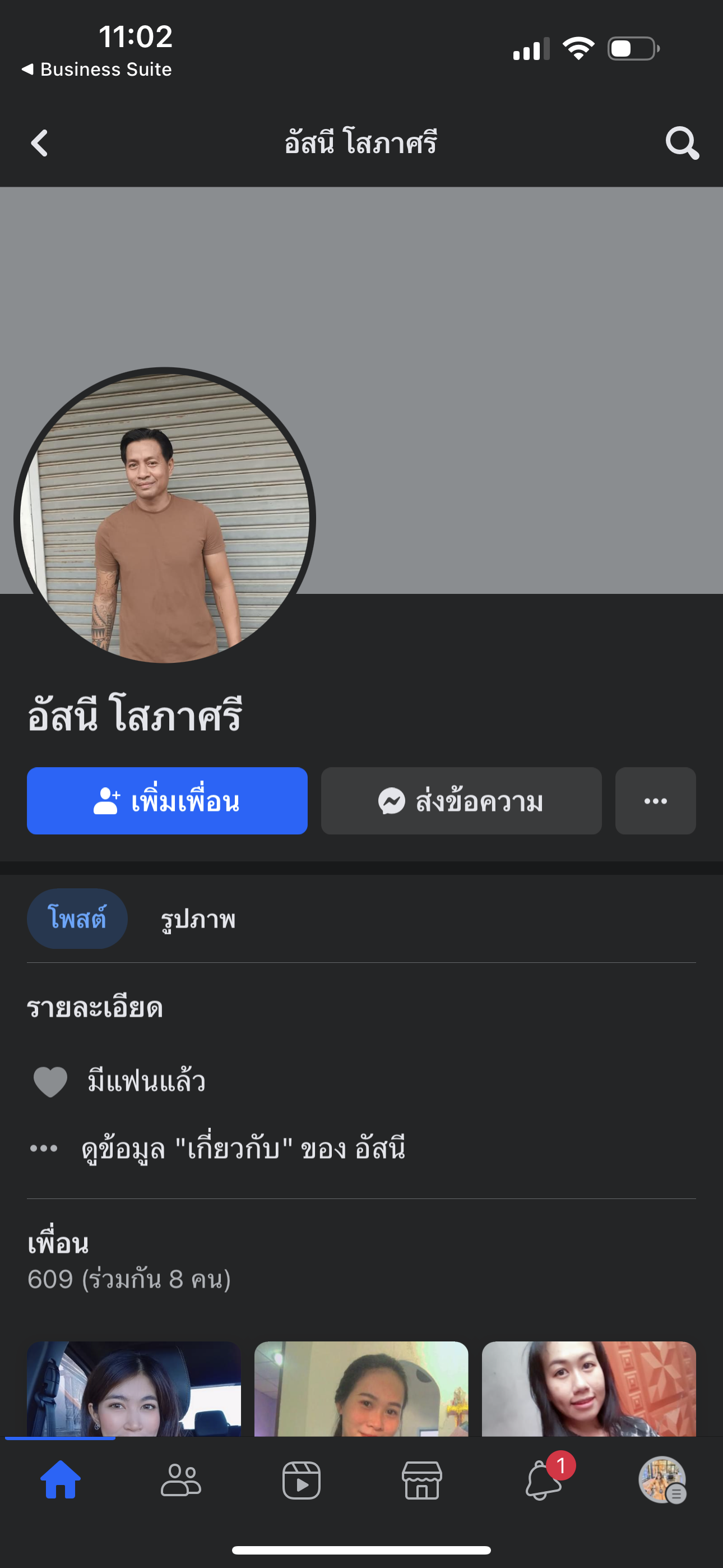This screenshot has width=723, height=1568.
Task: Open the notifications bell
Action: pos(543,1481)
